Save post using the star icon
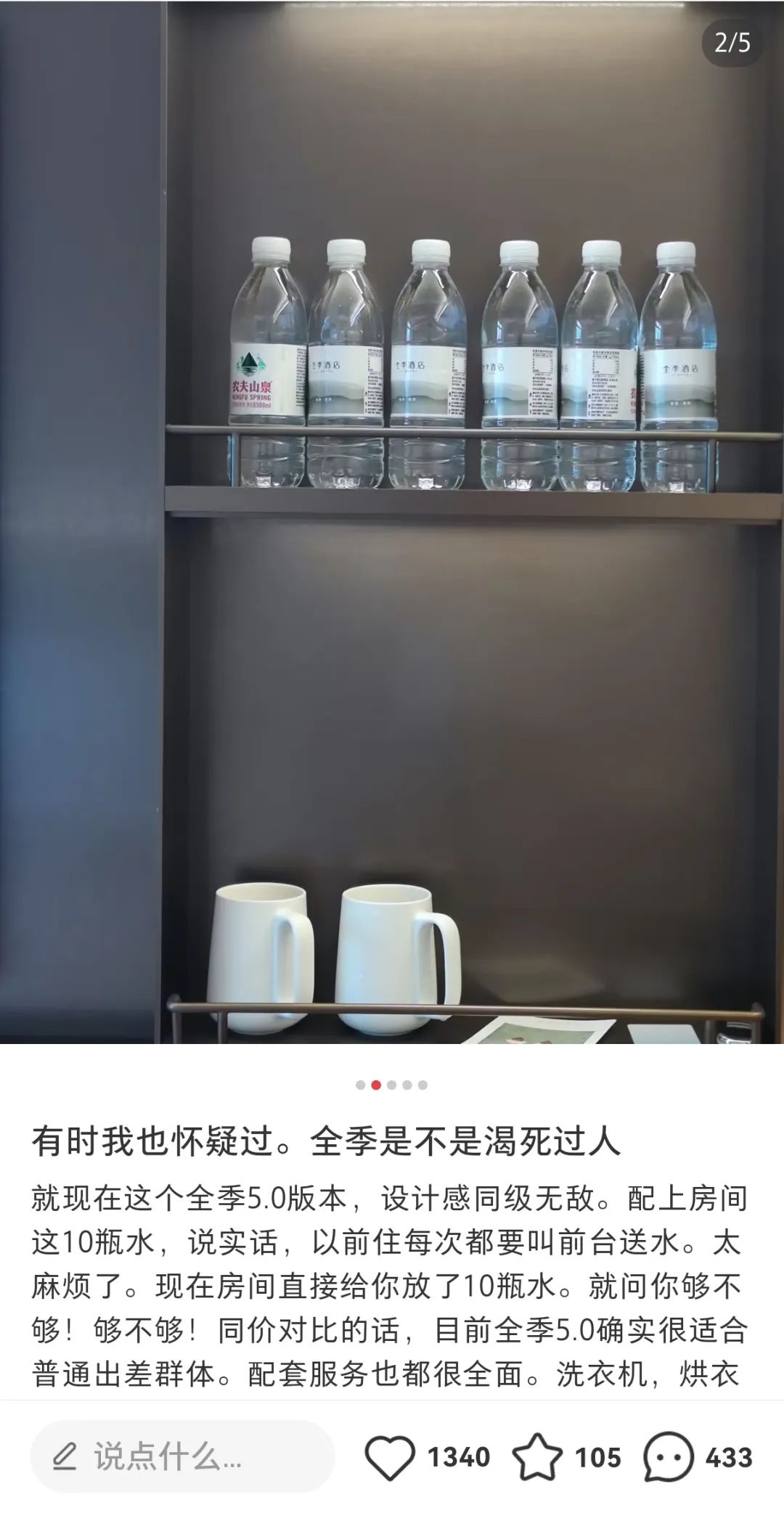The width and height of the screenshot is (784, 1513). pyautogui.click(x=537, y=1457)
